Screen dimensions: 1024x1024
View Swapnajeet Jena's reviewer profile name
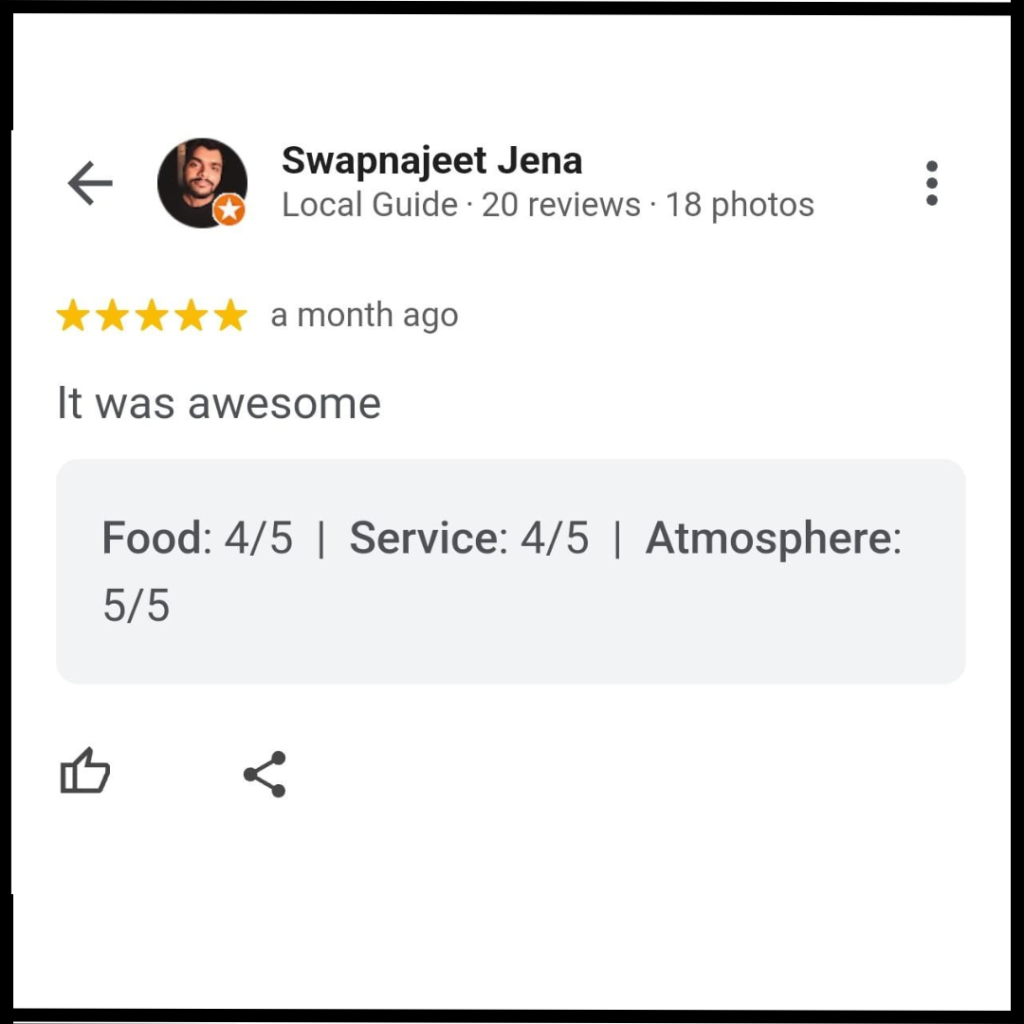click(432, 160)
